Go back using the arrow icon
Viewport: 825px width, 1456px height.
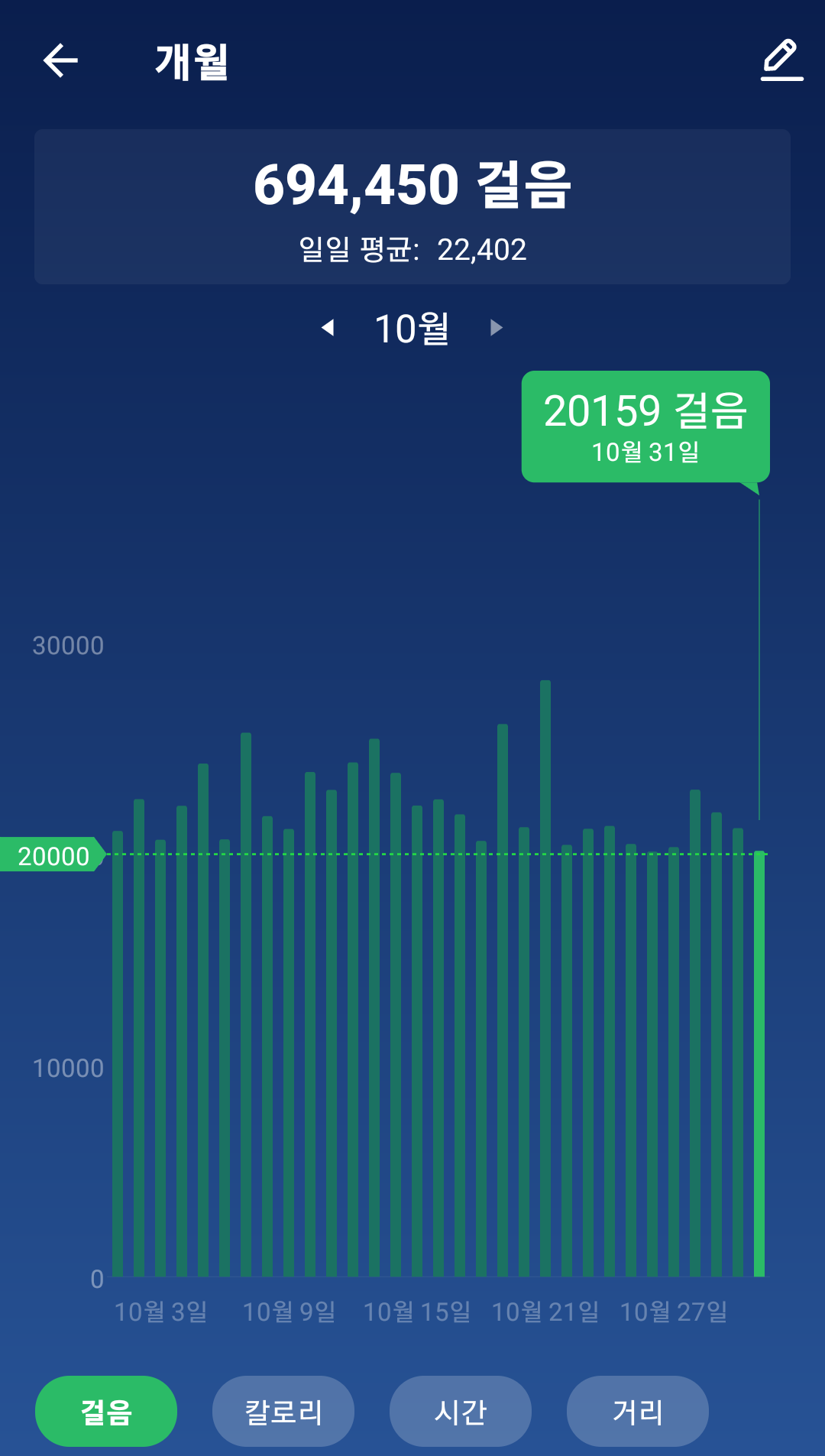[61, 60]
